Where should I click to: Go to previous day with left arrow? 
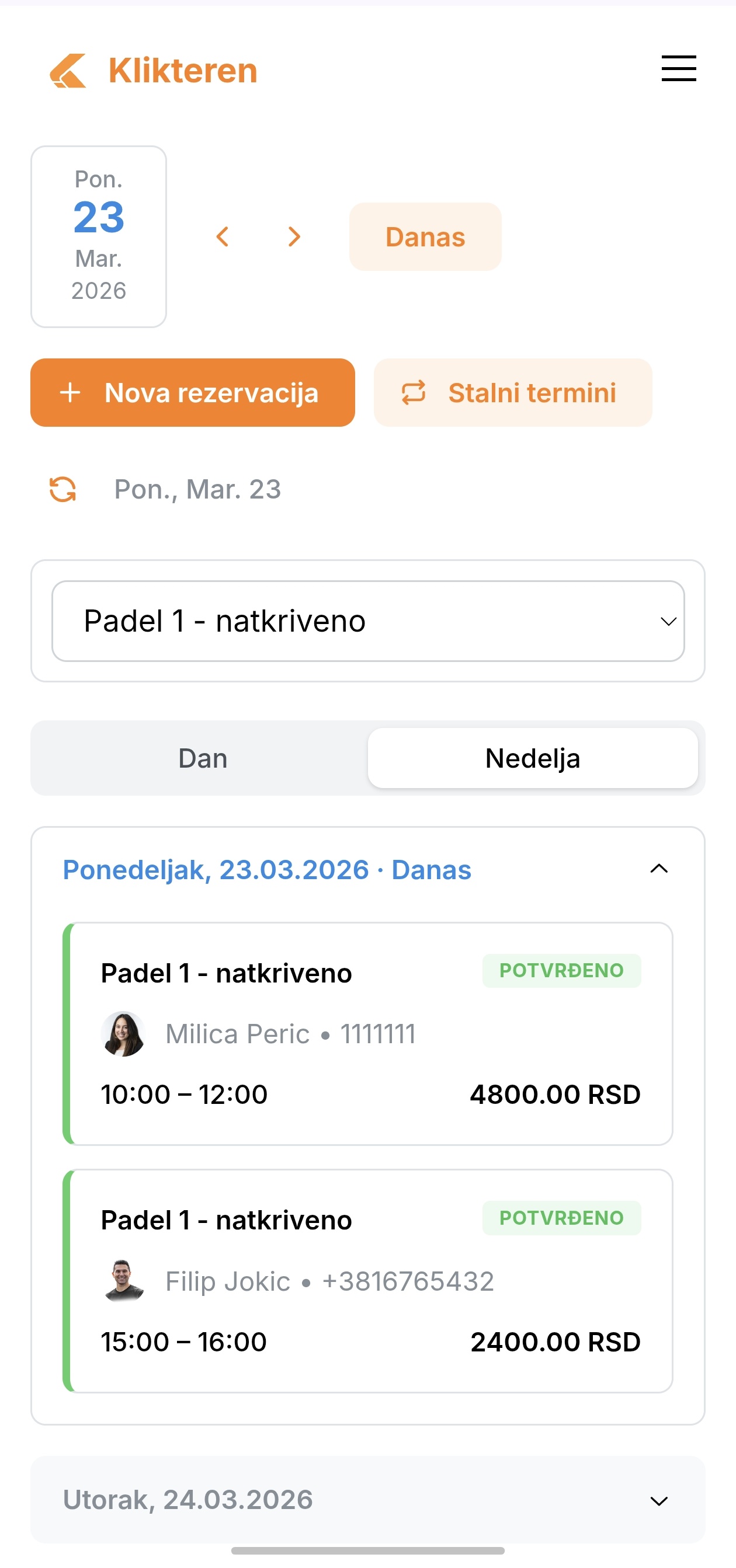point(223,237)
